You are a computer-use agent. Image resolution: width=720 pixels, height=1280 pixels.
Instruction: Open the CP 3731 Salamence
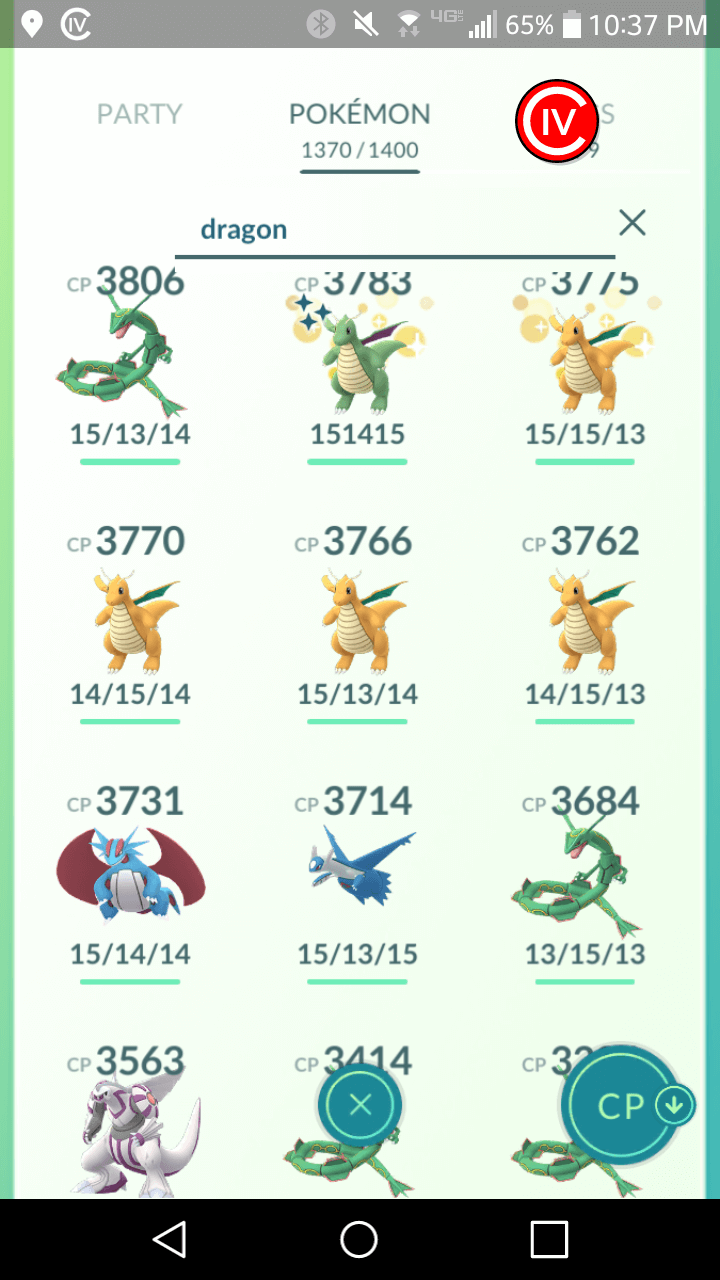(x=129, y=882)
